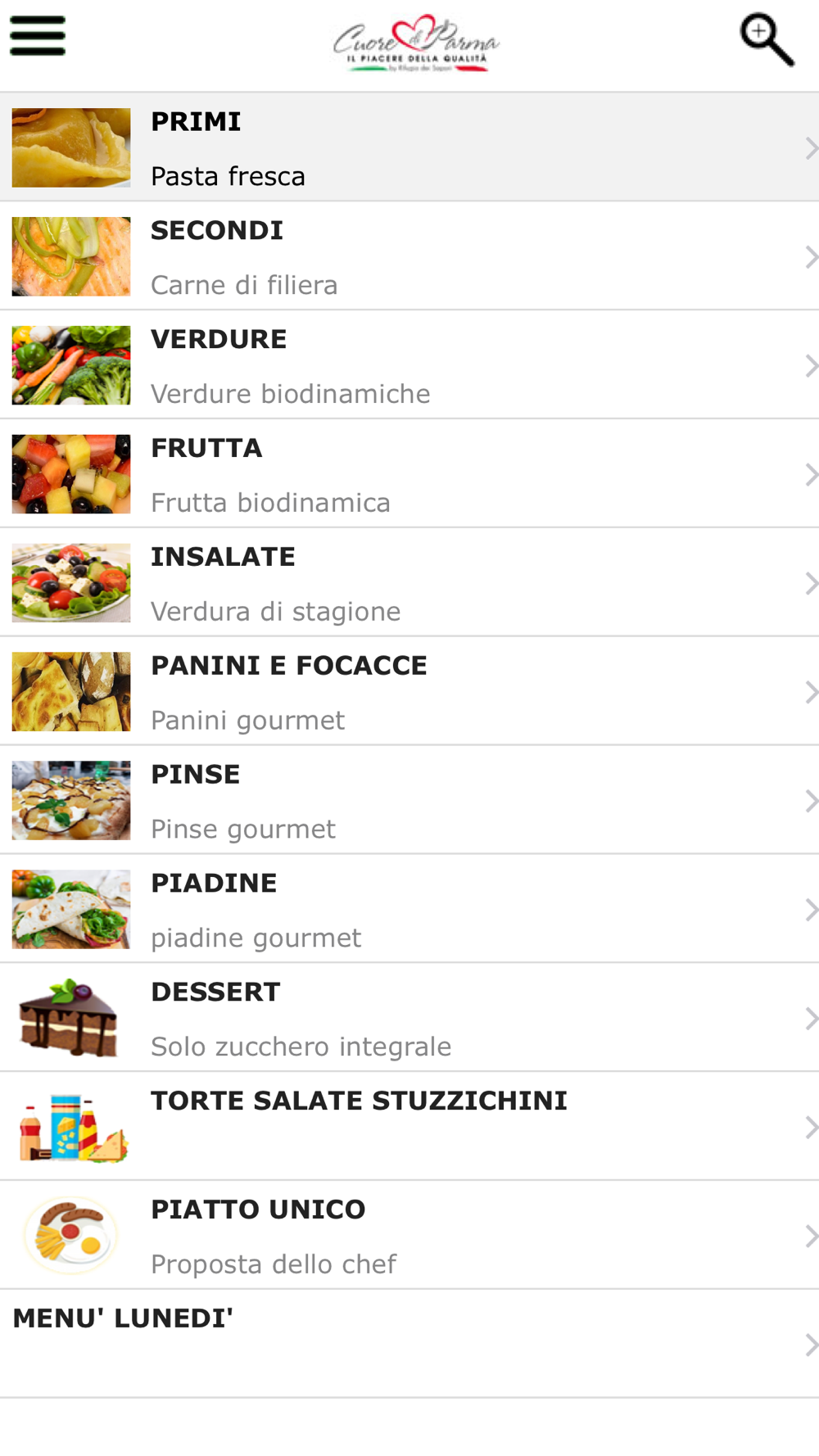Open the DESSERT category
Viewport: 819px width, 1456px height.
pos(409,1019)
